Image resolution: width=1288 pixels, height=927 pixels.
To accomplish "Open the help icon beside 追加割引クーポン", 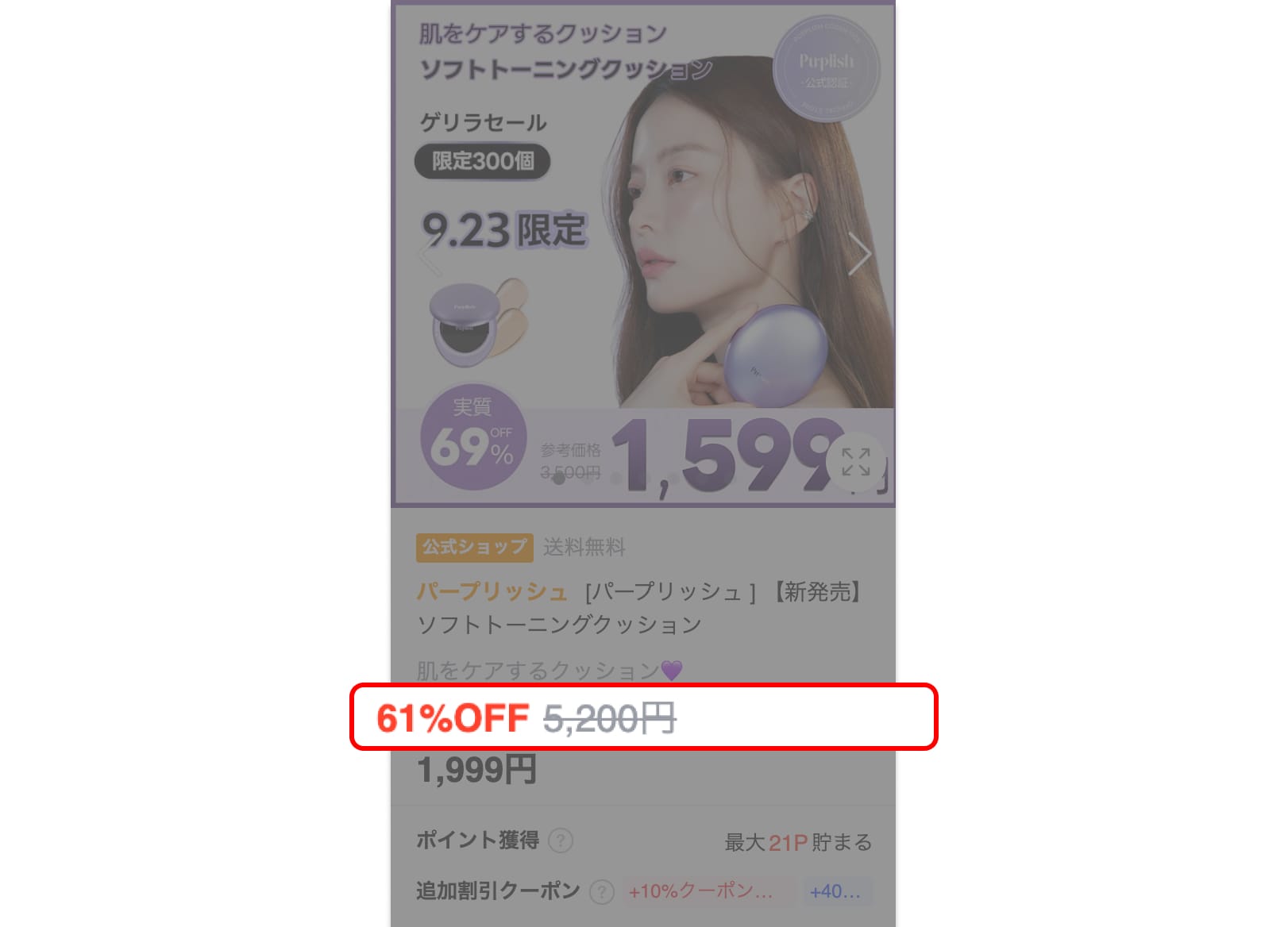I will [x=602, y=891].
